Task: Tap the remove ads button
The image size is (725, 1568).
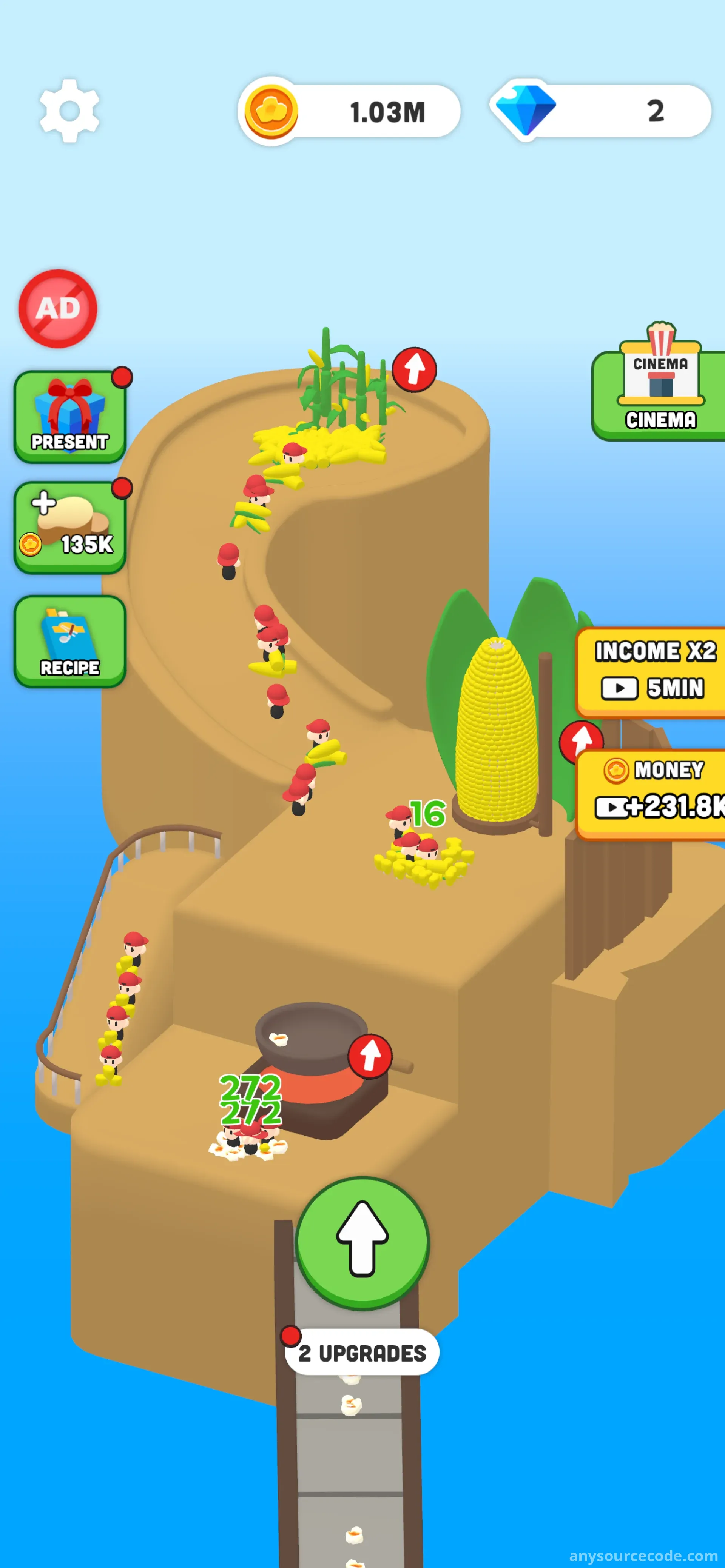Action: point(58,309)
